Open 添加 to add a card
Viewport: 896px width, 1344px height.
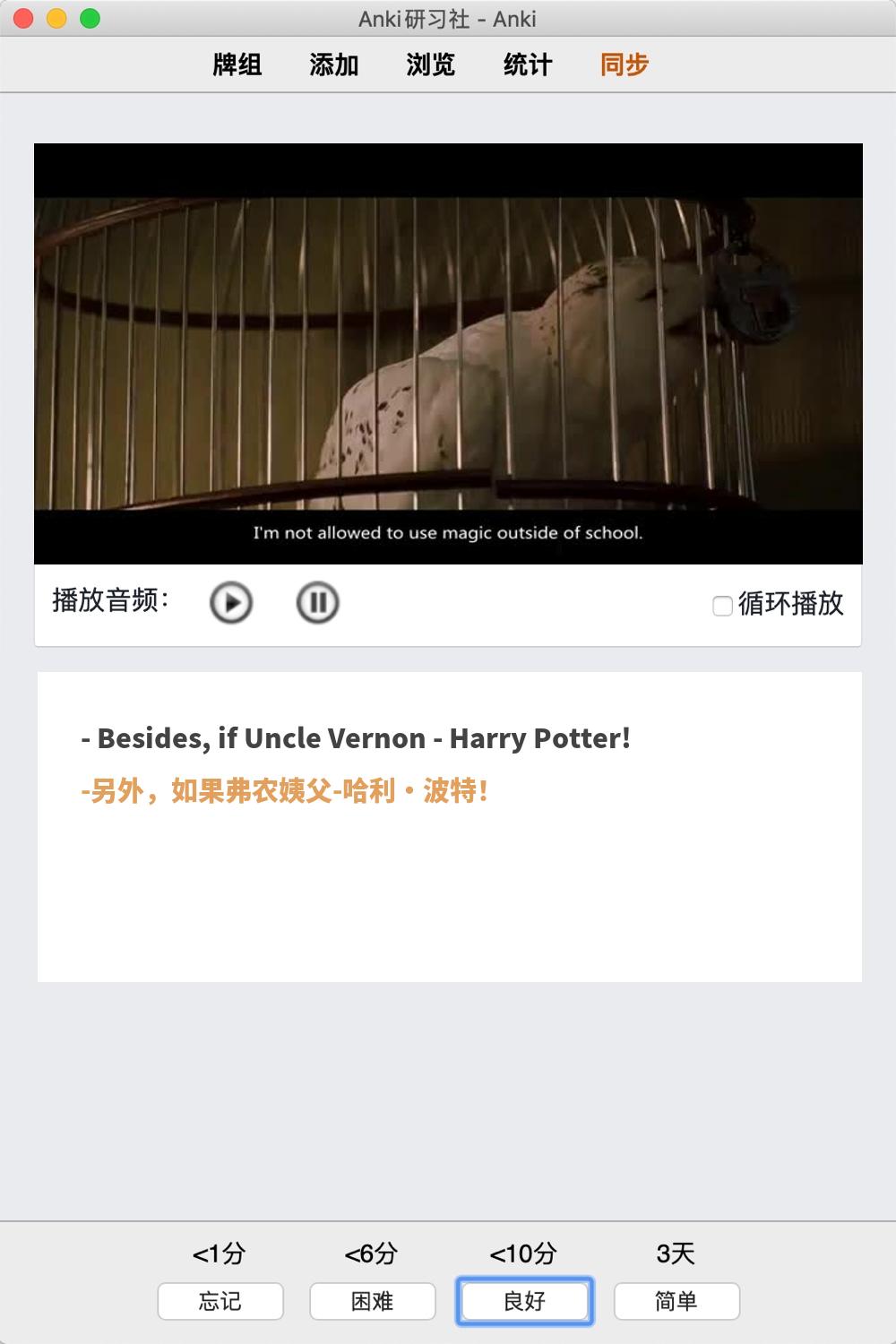(x=334, y=65)
